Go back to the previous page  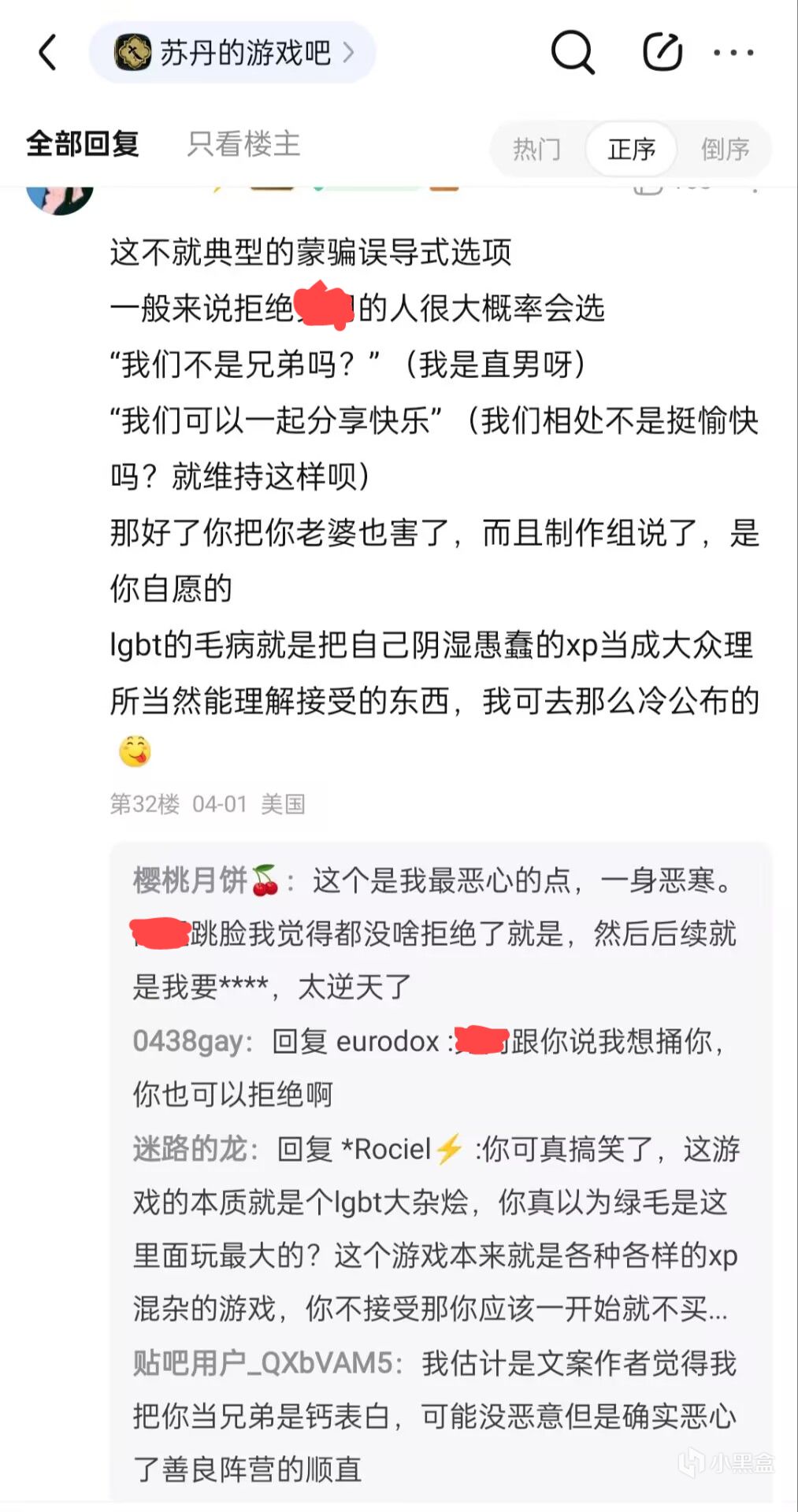[48, 53]
